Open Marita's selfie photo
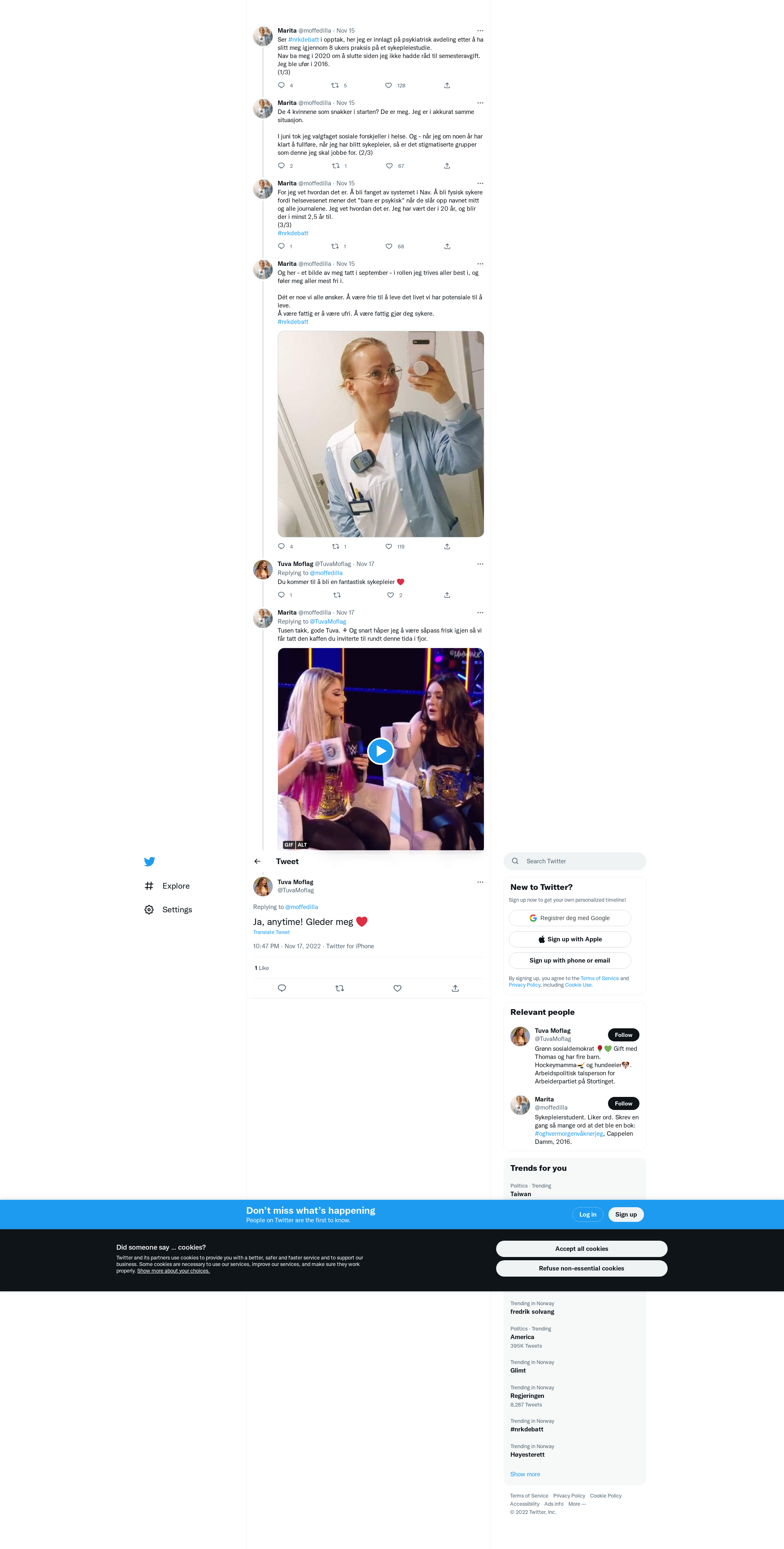This screenshot has height=1549, width=784. (x=381, y=434)
